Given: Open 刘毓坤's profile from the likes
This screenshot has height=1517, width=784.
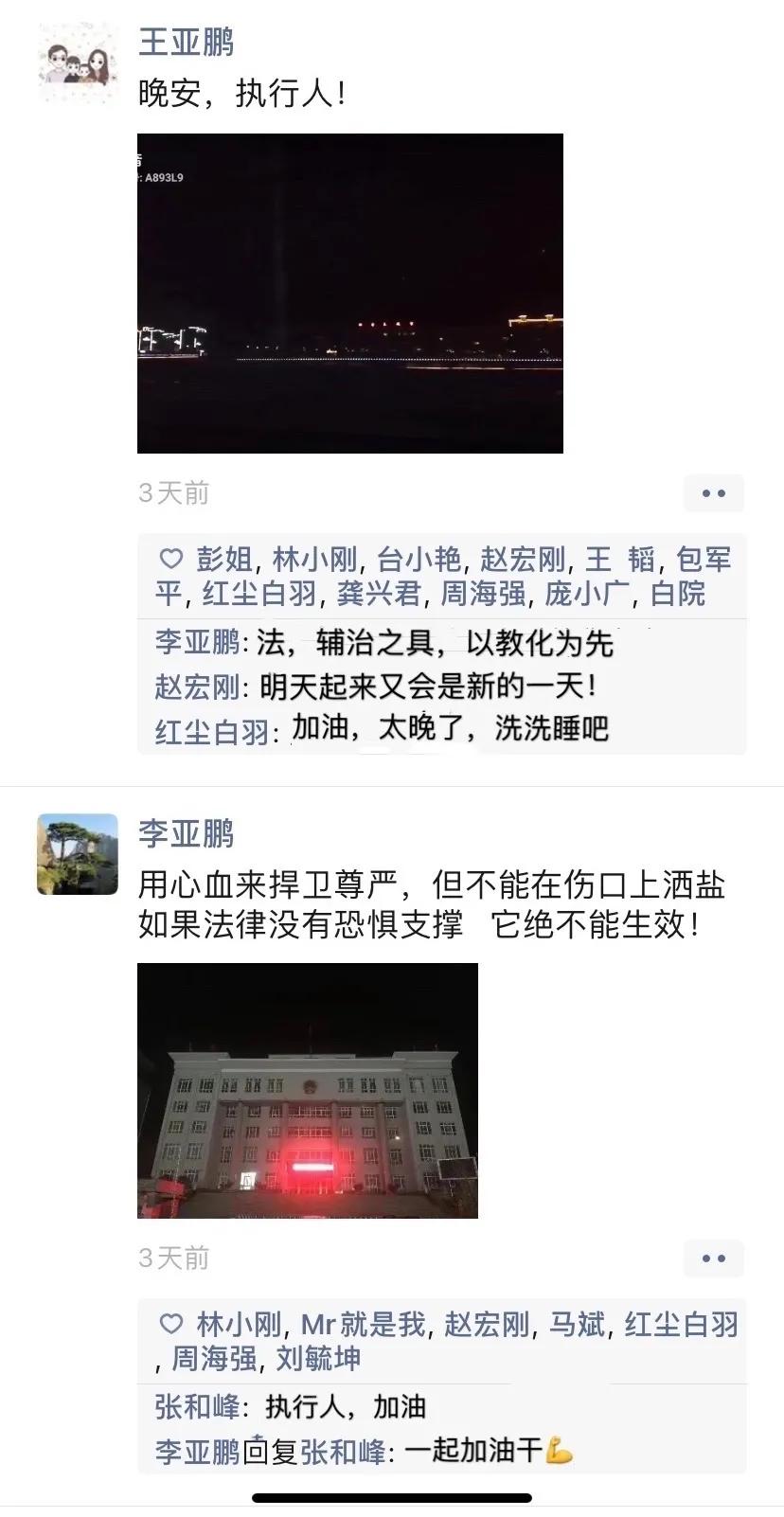Looking at the screenshot, I should (x=318, y=1359).
